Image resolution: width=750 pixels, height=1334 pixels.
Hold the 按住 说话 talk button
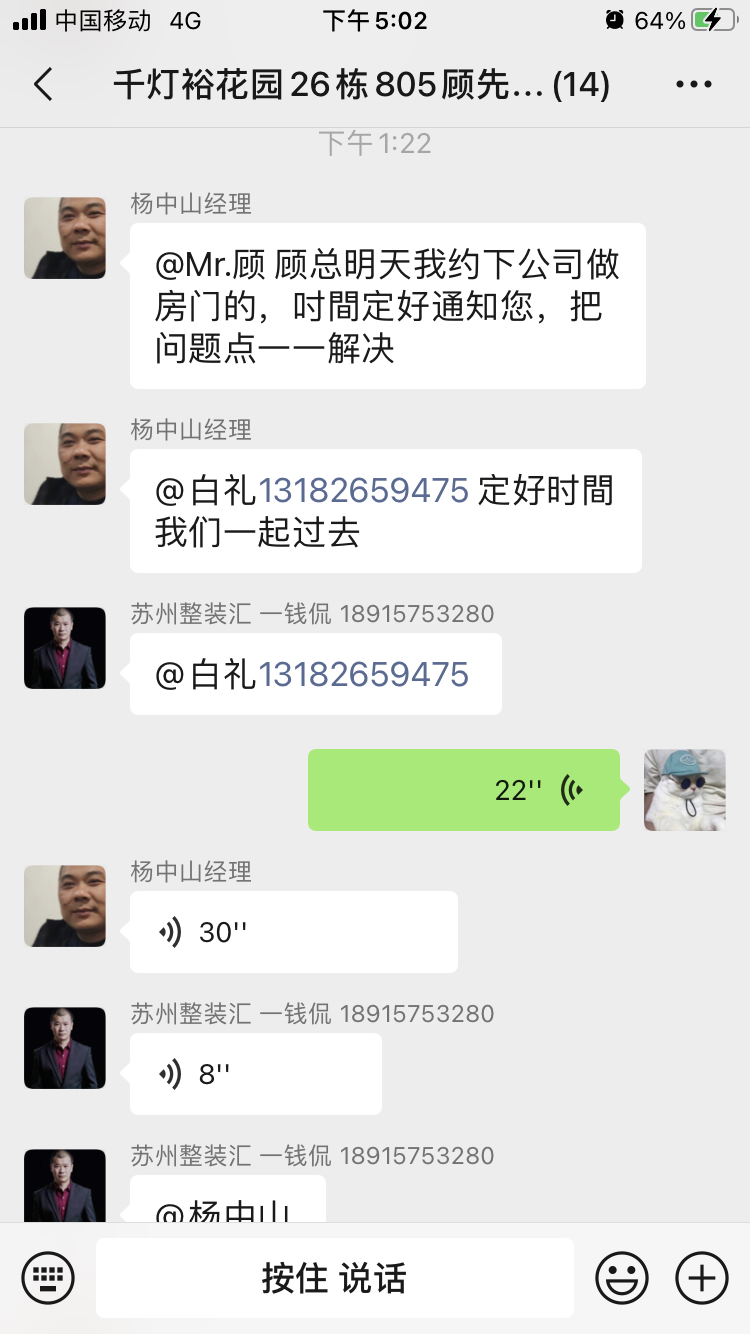click(x=334, y=1277)
